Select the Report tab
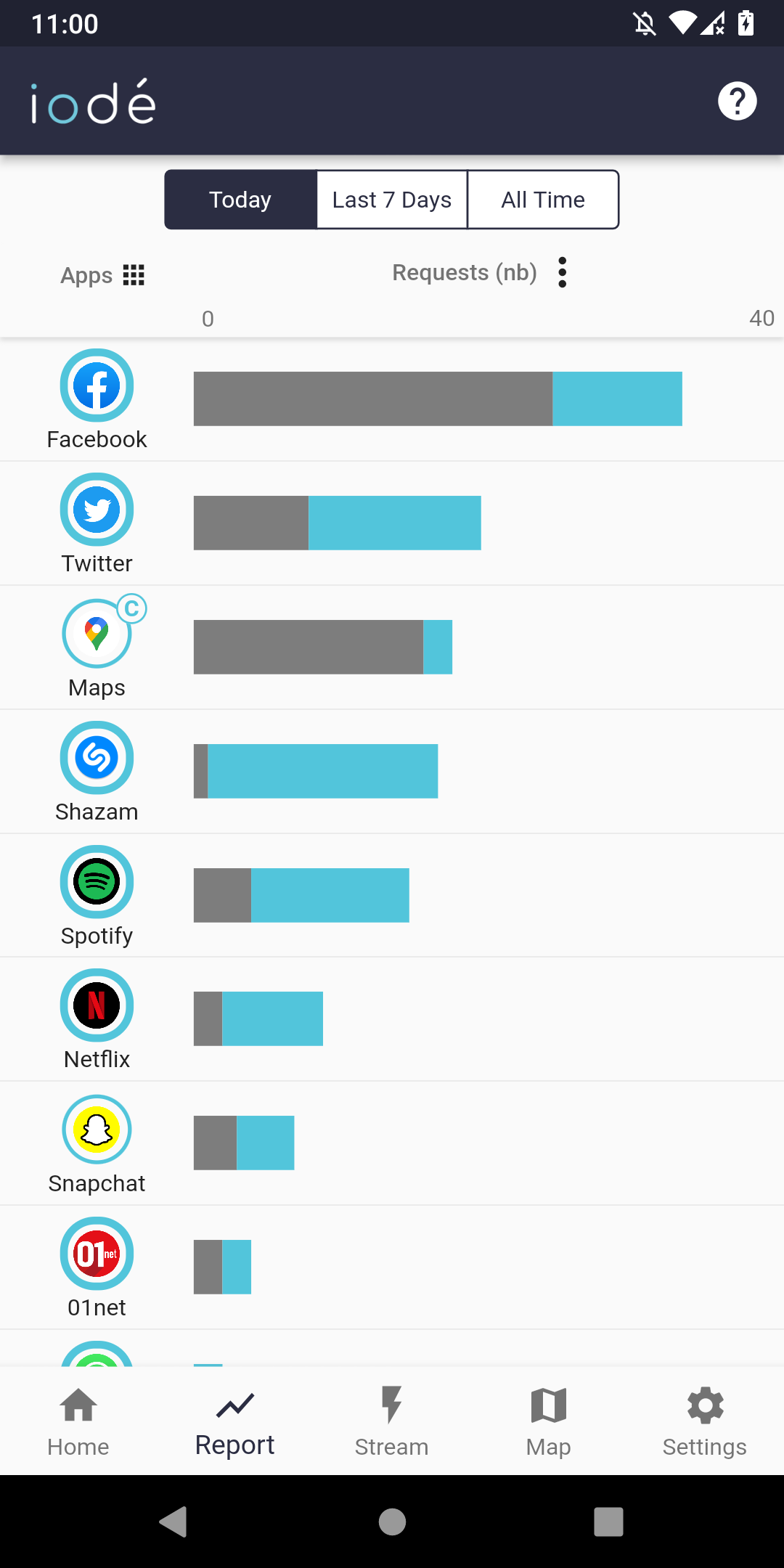This screenshot has height=1568, width=784. tap(235, 1421)
